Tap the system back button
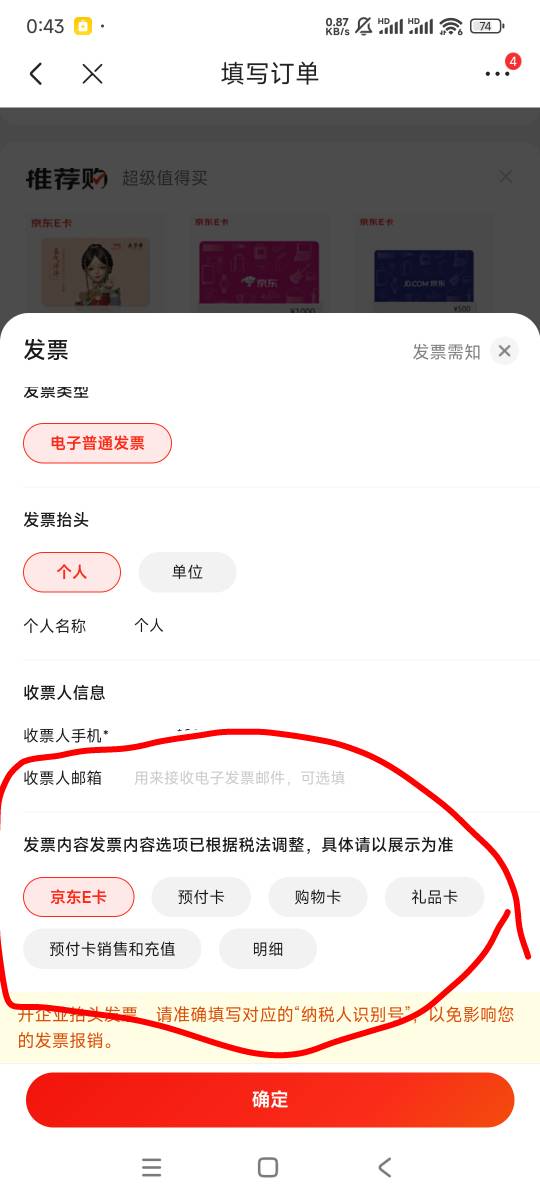The width and height of the screenshot is (540, 1200). point(385,1167)
